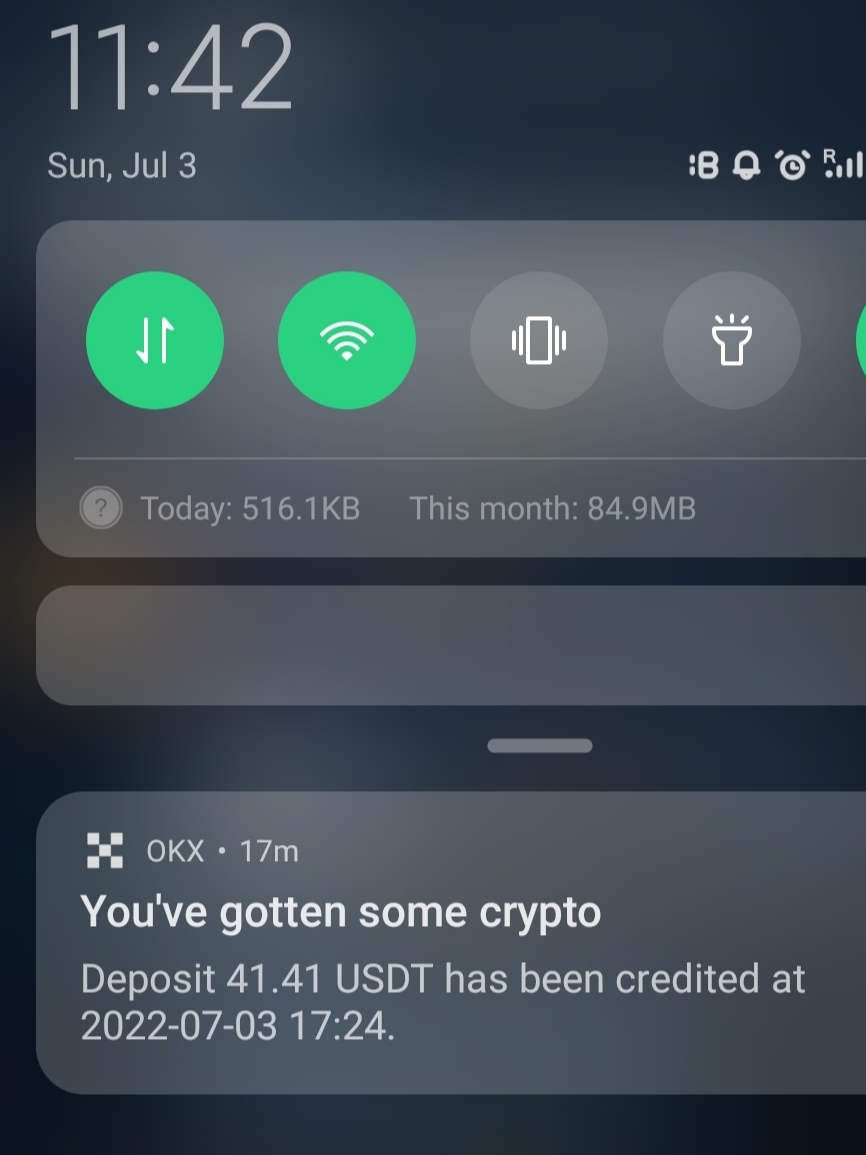Disable the Wi-Fi quick setting
This screenshot has width=866, height=1155.
coord(346,340)
